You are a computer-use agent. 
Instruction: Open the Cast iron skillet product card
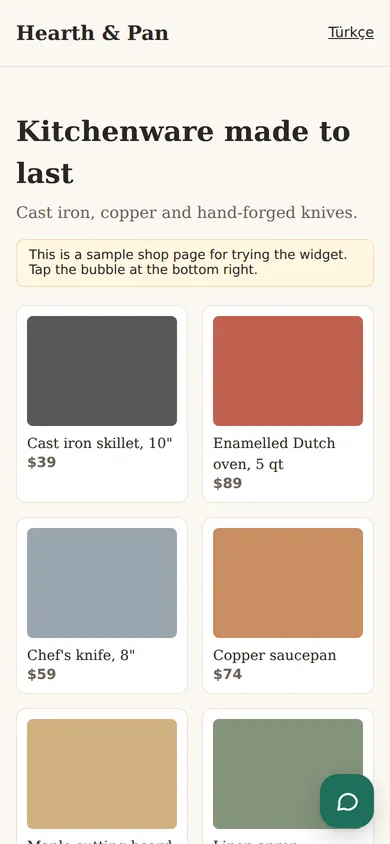(x=102, y=404)
